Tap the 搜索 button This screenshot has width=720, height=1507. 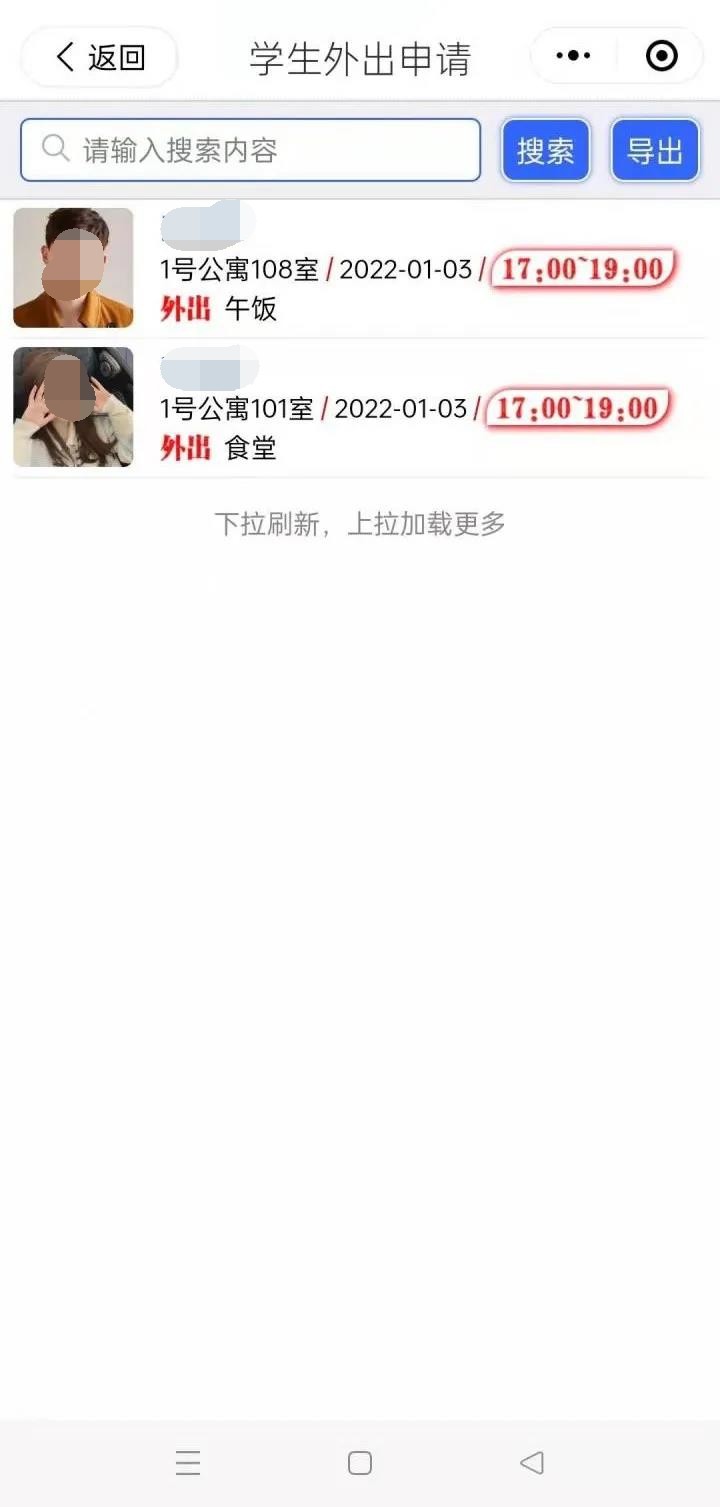(545, 150)
